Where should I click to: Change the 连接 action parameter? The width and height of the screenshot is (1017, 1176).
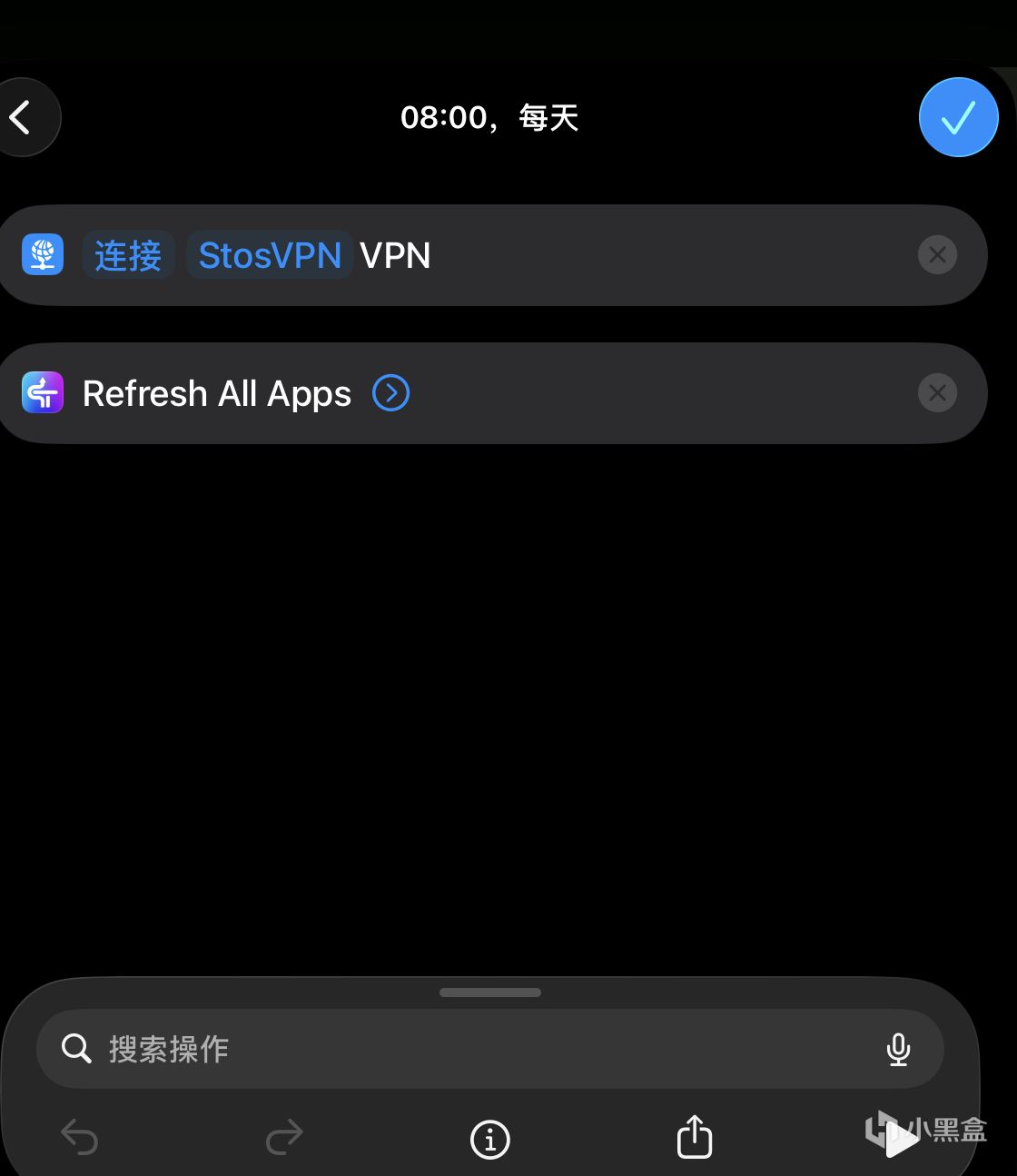coord(128,255)
